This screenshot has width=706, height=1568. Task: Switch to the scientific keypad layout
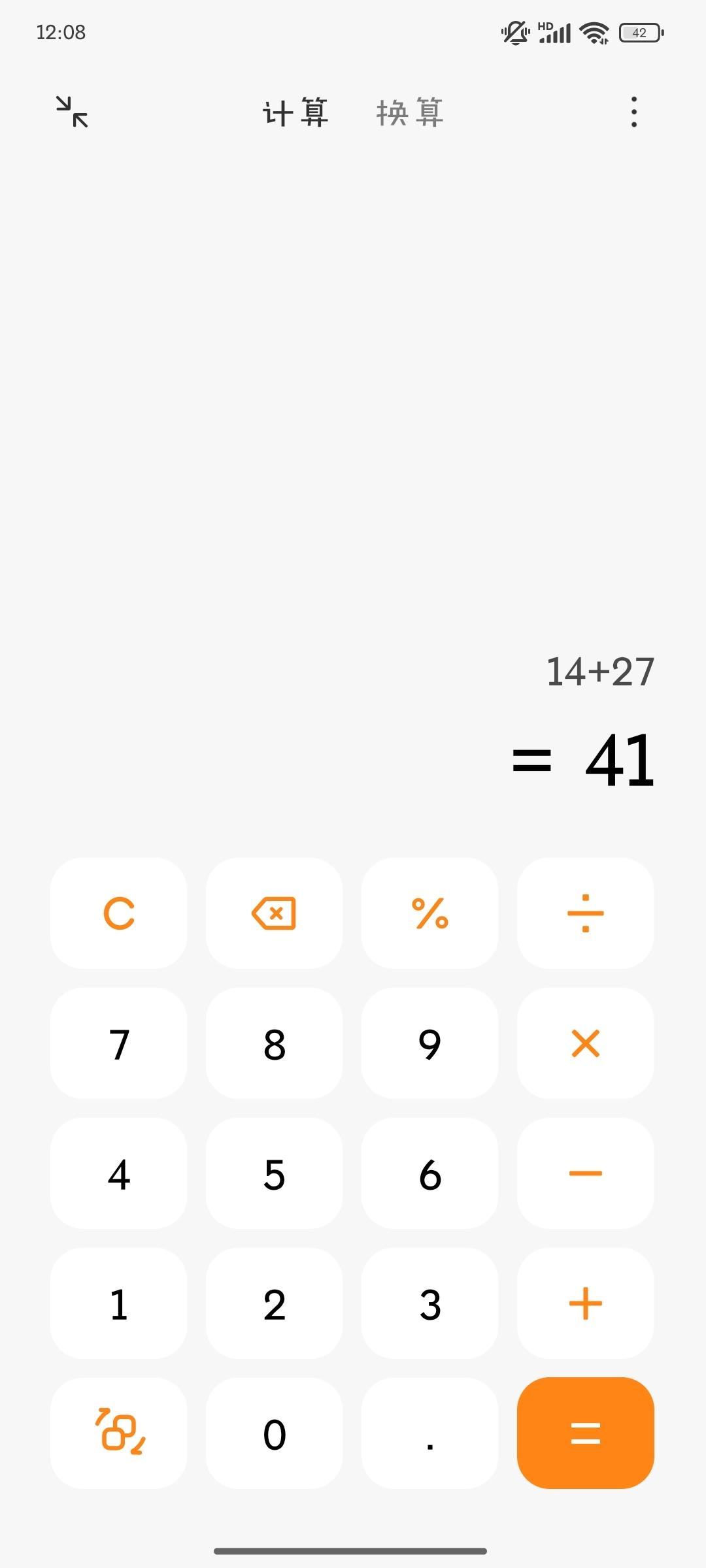click(x=118, y=1433)
